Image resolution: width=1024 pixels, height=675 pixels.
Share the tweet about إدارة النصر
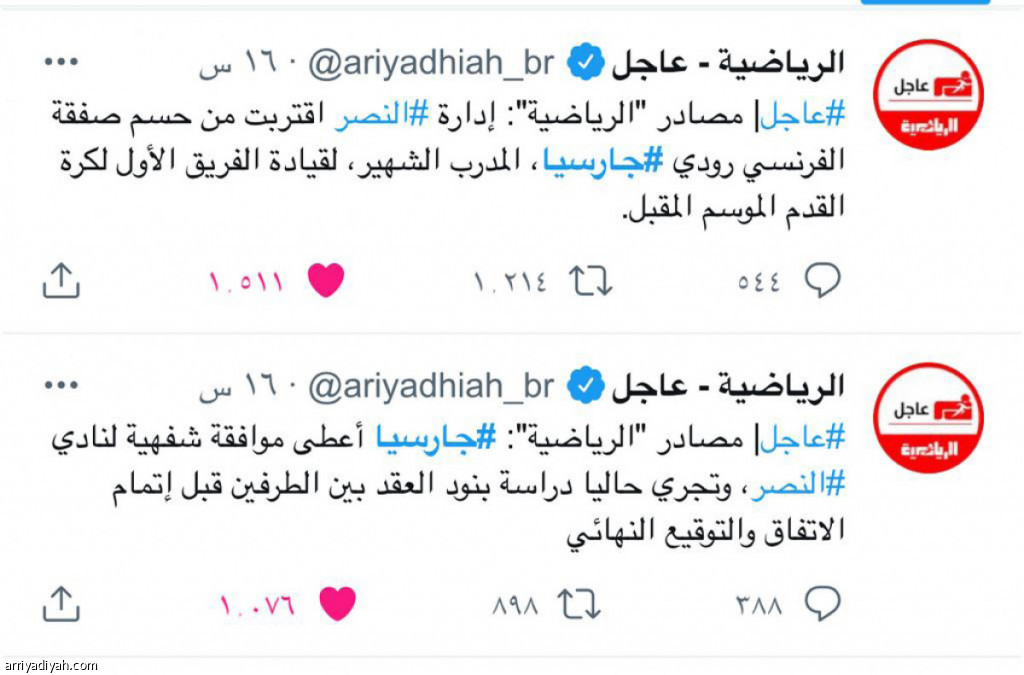point(61,282)
